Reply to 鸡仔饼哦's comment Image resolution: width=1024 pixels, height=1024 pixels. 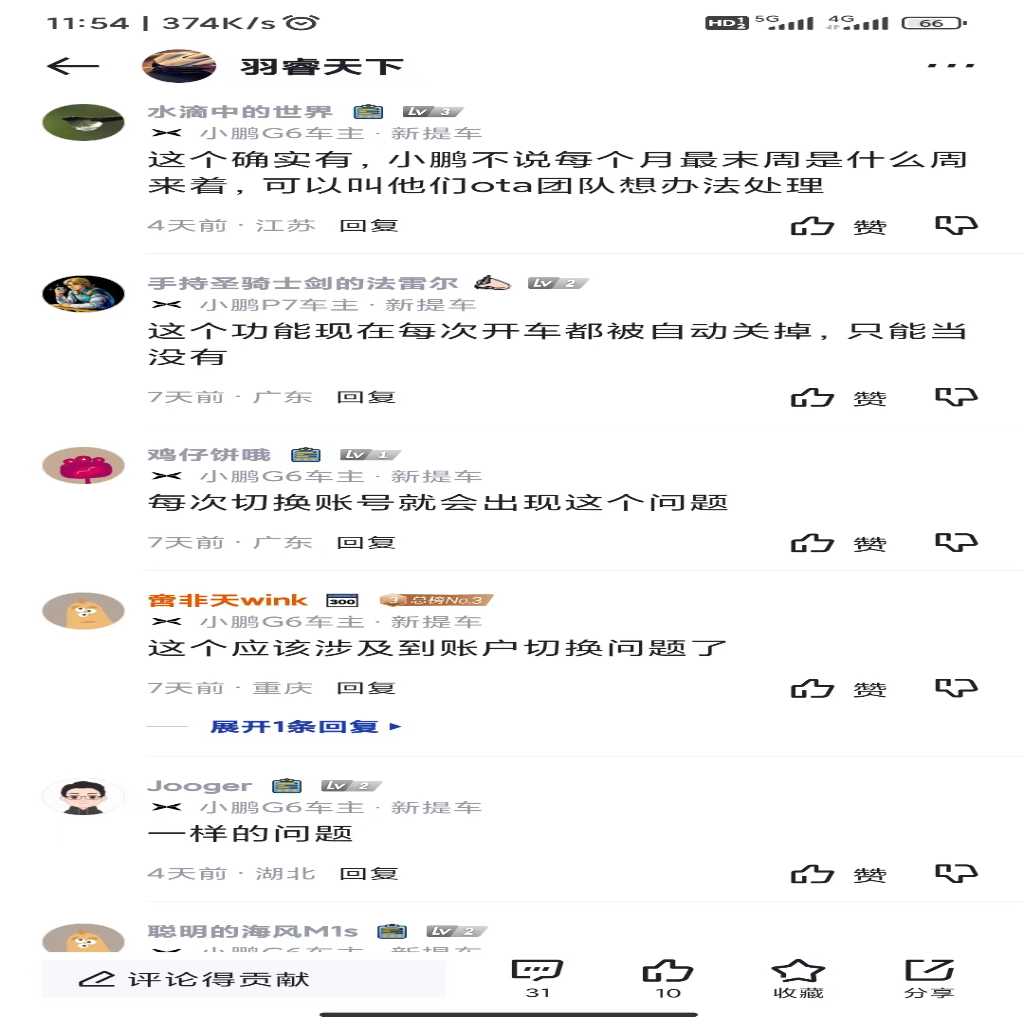click(x=365, y=543)
